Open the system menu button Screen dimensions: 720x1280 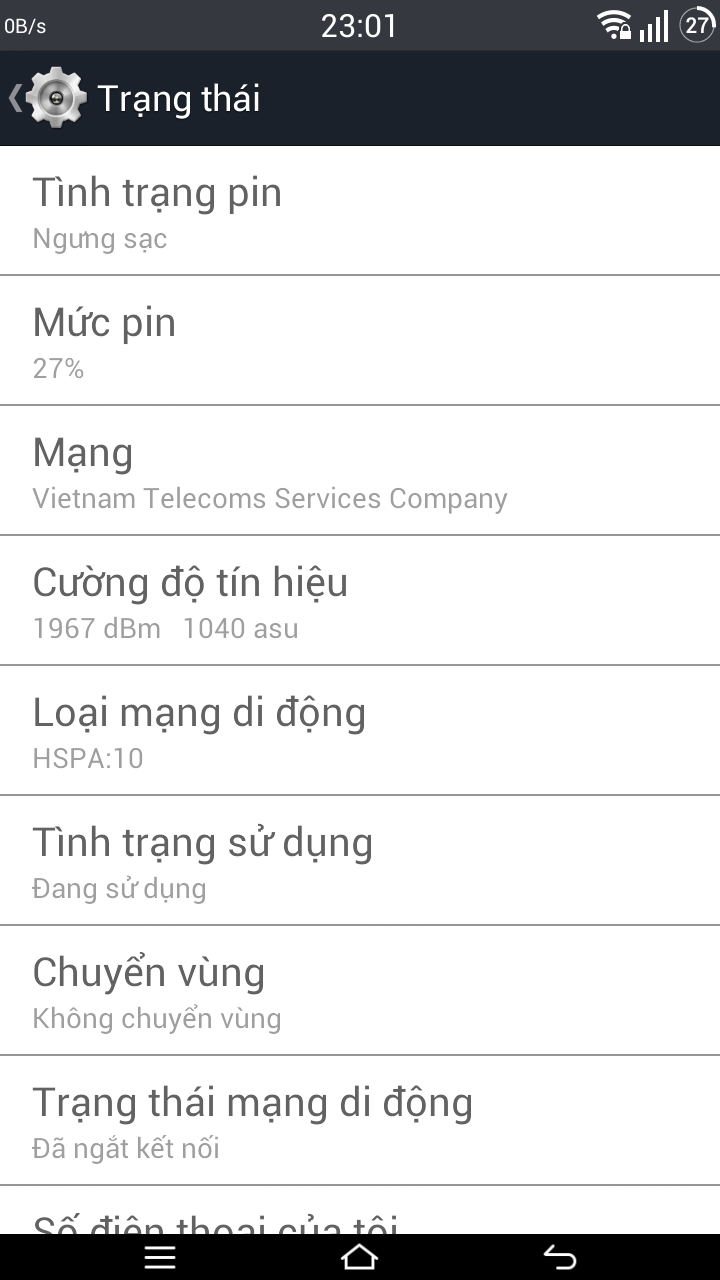pyautogui.click(x=160, y=1257)
